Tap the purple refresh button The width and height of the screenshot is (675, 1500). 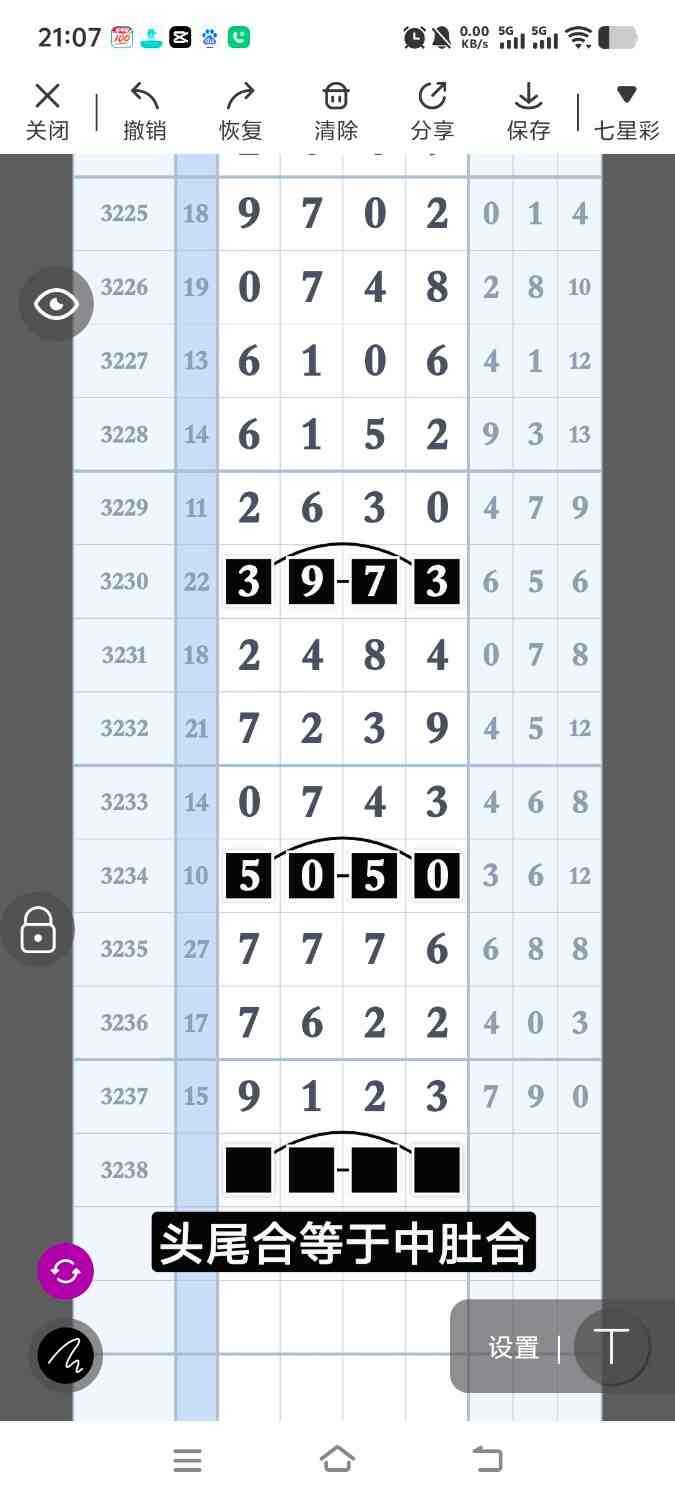[65, 1271]
